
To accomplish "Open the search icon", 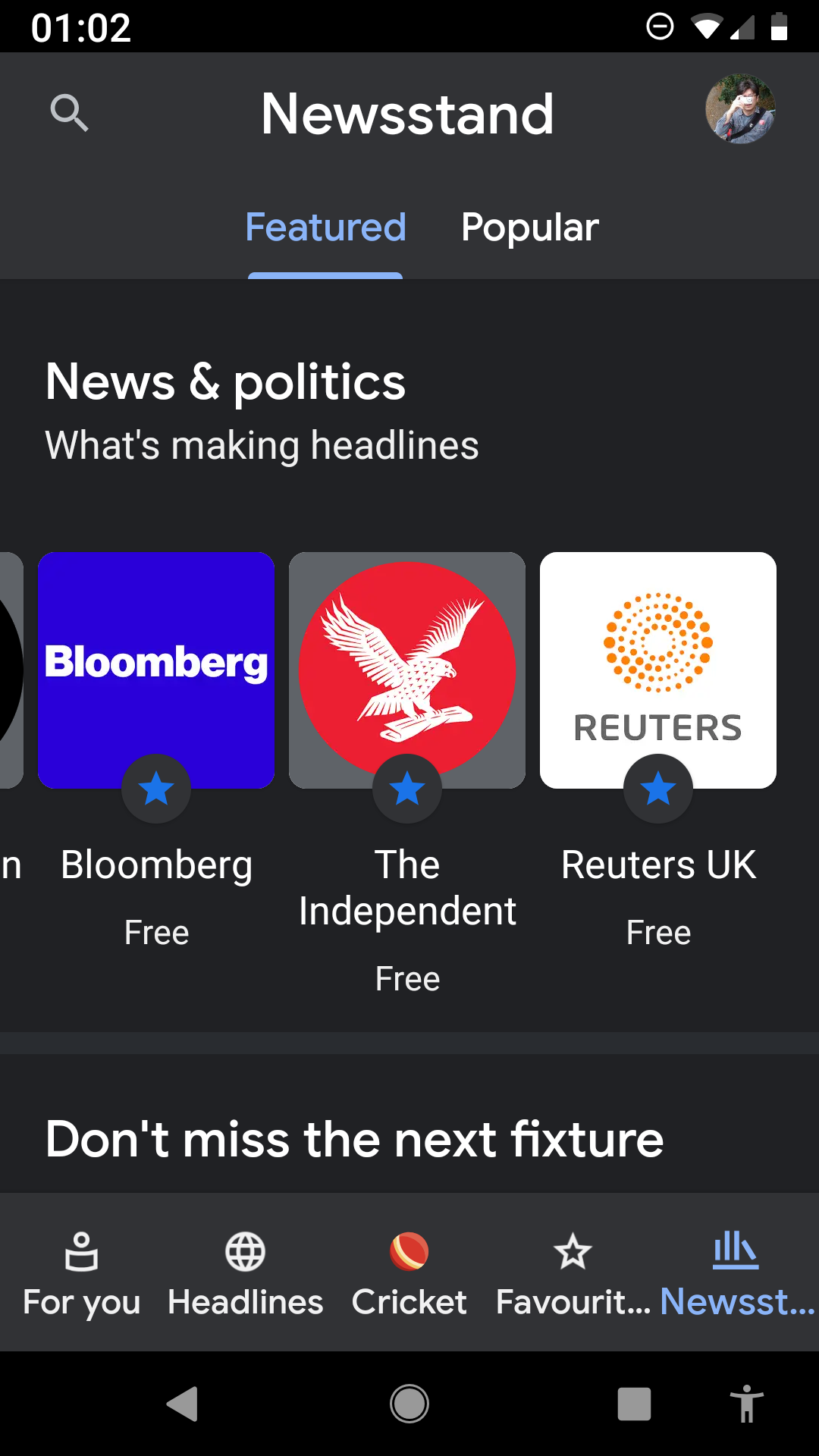I will pyautogui.click(x=69, y=113).
